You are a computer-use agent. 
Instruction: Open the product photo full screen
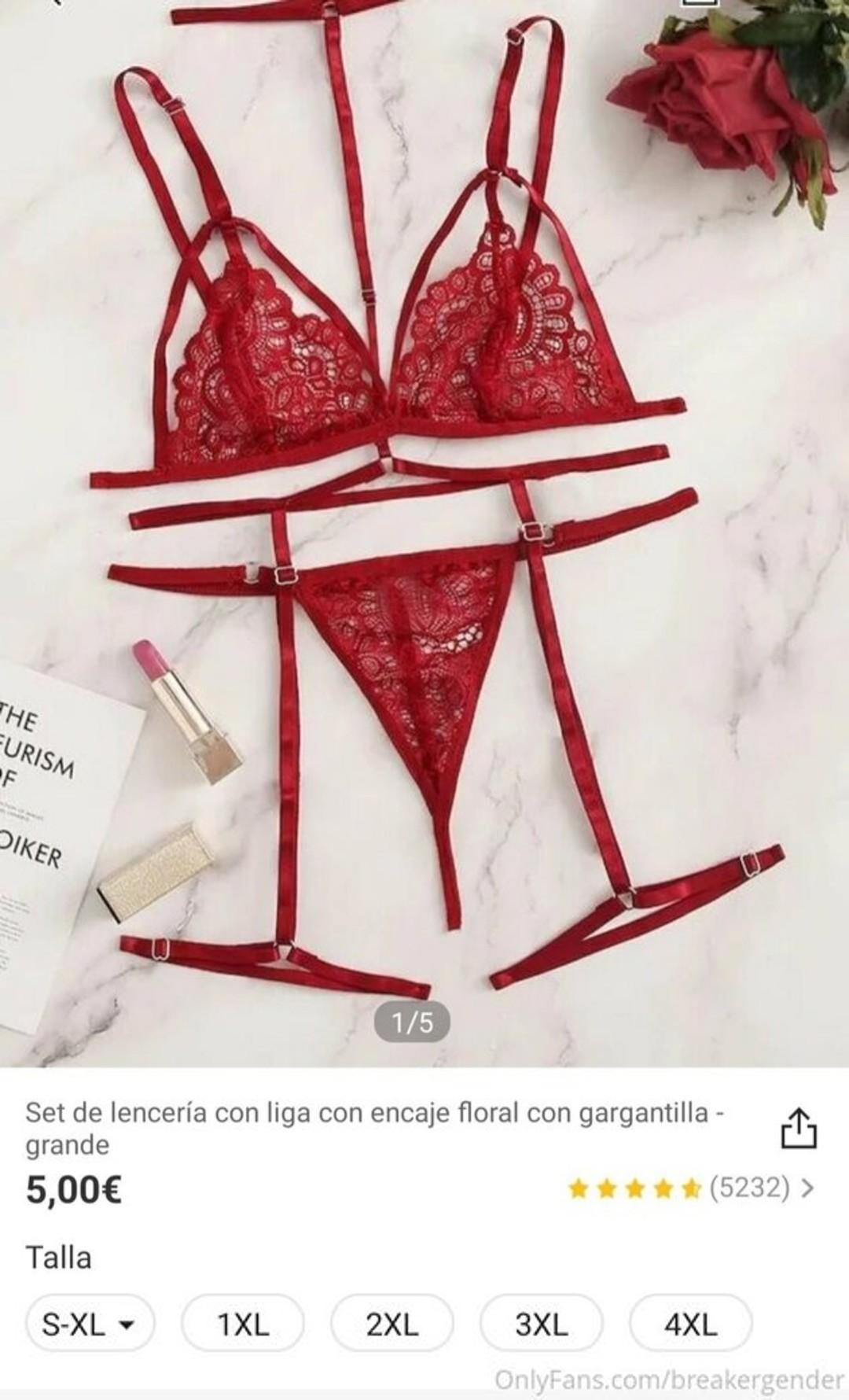pyautogui.click(x=424, y=535)
